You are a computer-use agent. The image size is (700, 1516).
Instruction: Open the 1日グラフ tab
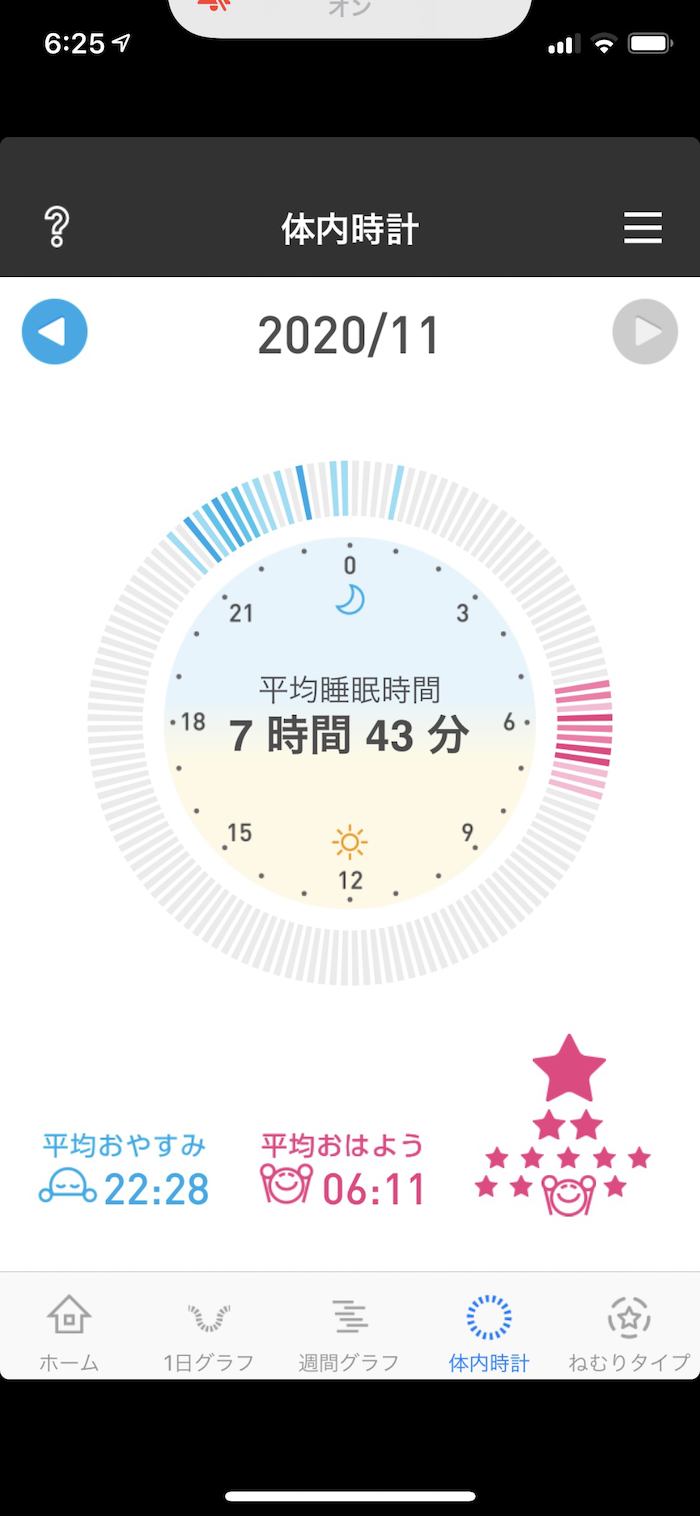[x=209, y=1332]
